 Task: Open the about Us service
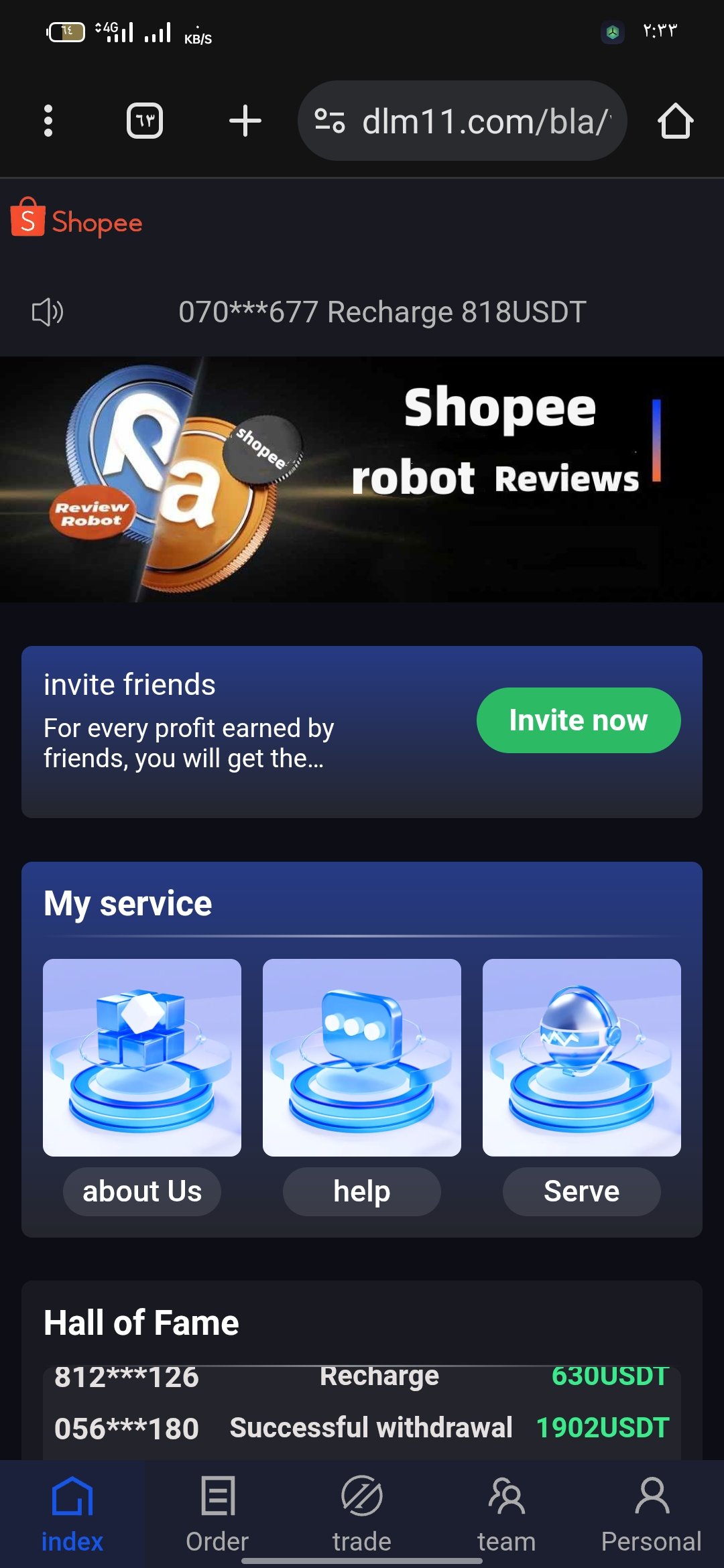142,1086
